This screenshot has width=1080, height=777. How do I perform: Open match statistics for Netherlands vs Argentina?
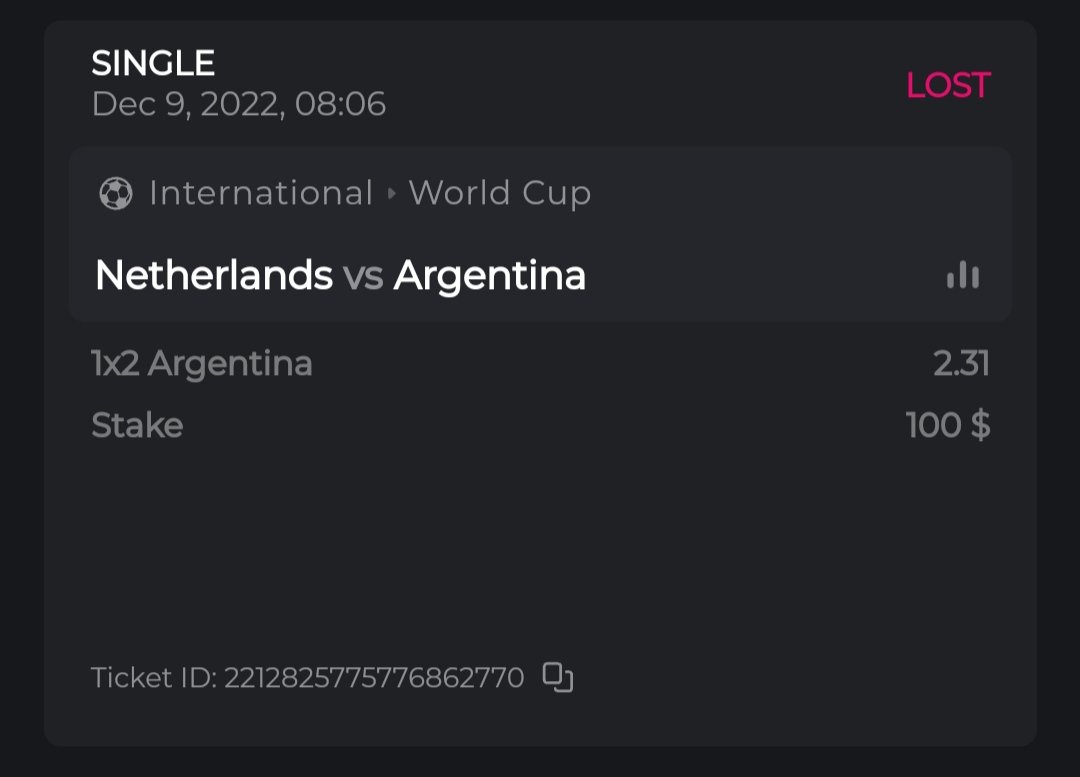pos(963,275)
